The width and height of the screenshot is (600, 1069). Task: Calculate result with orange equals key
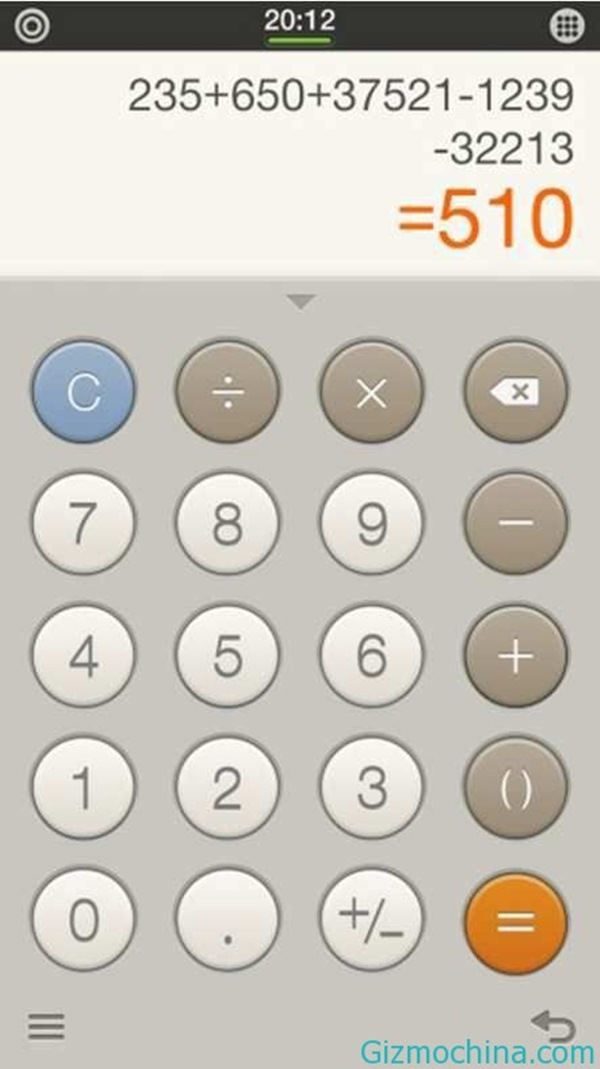(x=516, y=922)
